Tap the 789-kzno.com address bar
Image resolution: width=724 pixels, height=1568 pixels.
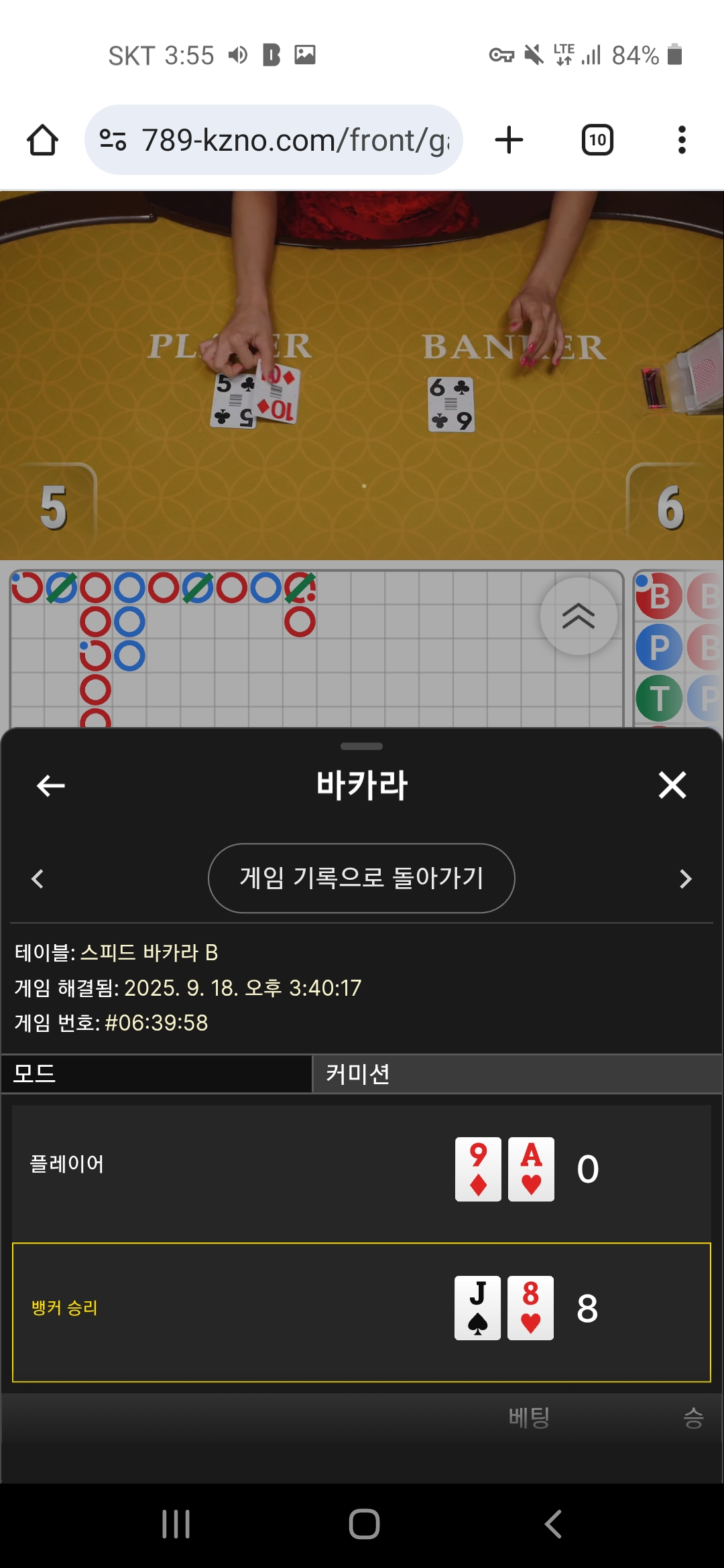pos(274,140)
